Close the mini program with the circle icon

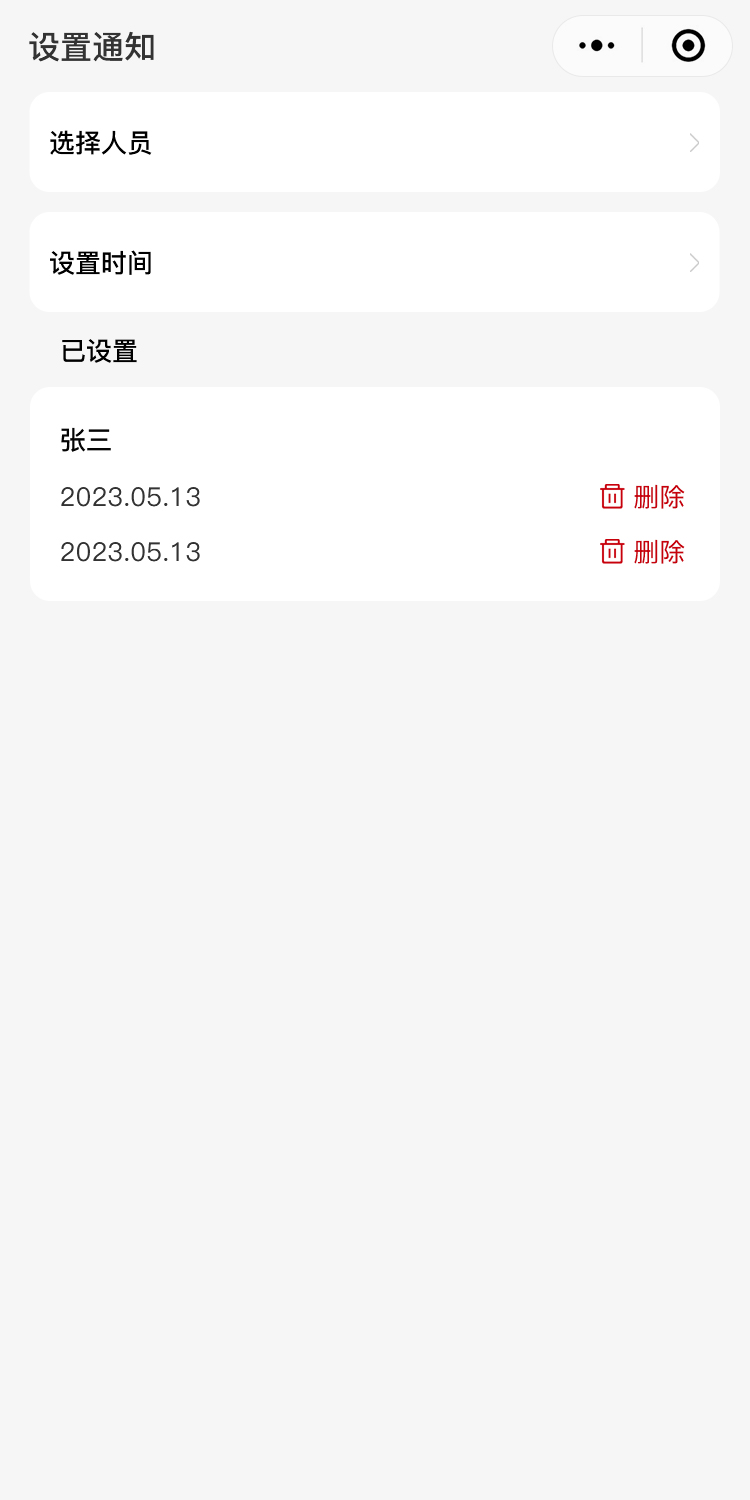(688, 46)
